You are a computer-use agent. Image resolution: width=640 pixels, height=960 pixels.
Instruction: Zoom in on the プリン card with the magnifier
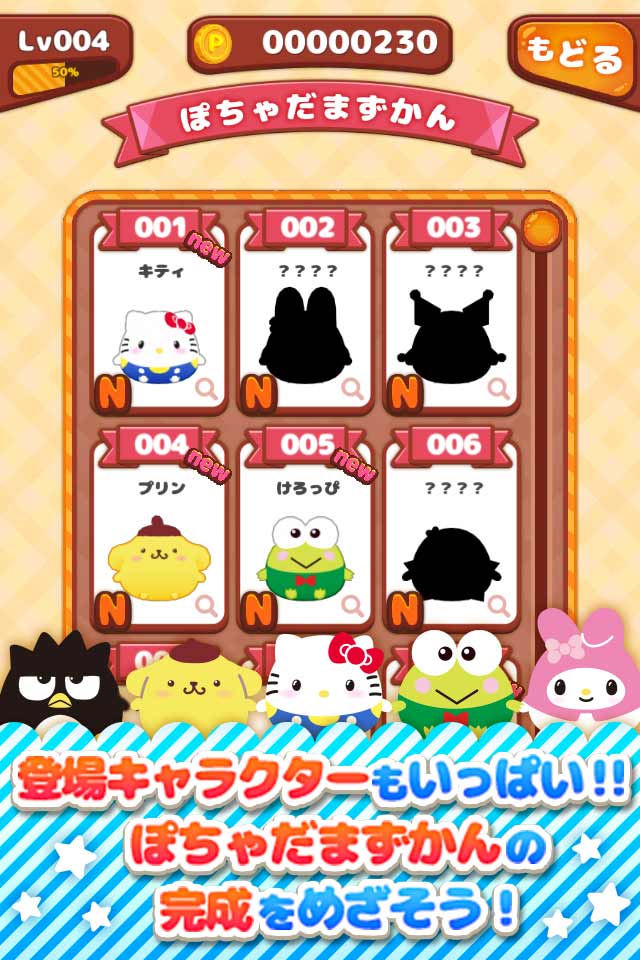point(207,605)
